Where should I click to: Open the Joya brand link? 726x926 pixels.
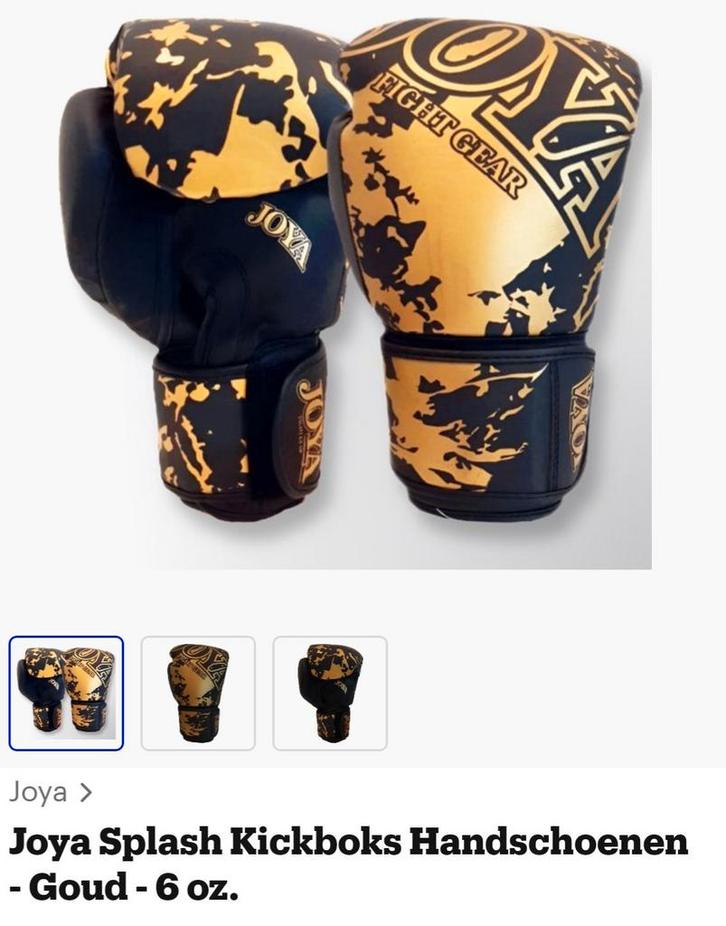[50, 793]
